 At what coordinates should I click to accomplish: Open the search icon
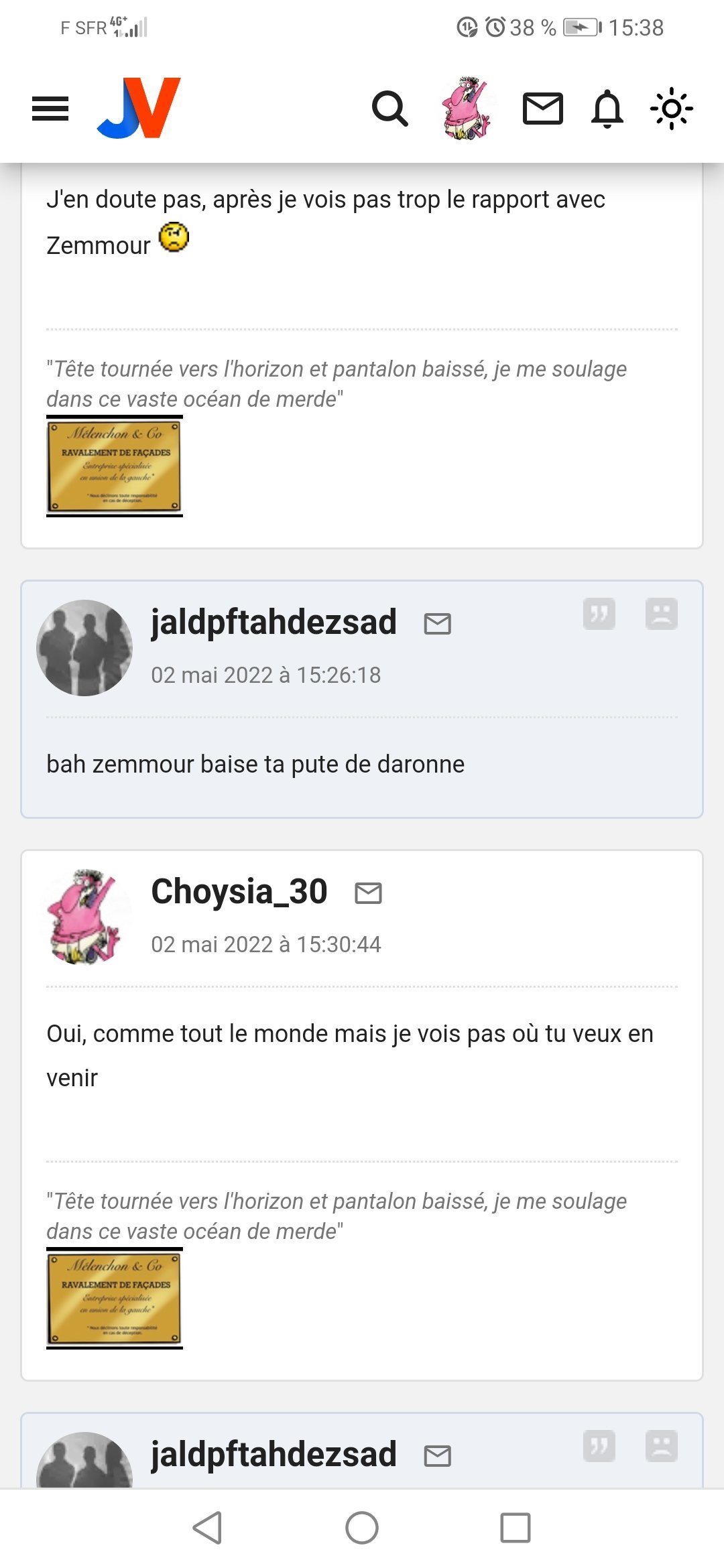pyautogui.click(x=389, y=109)
